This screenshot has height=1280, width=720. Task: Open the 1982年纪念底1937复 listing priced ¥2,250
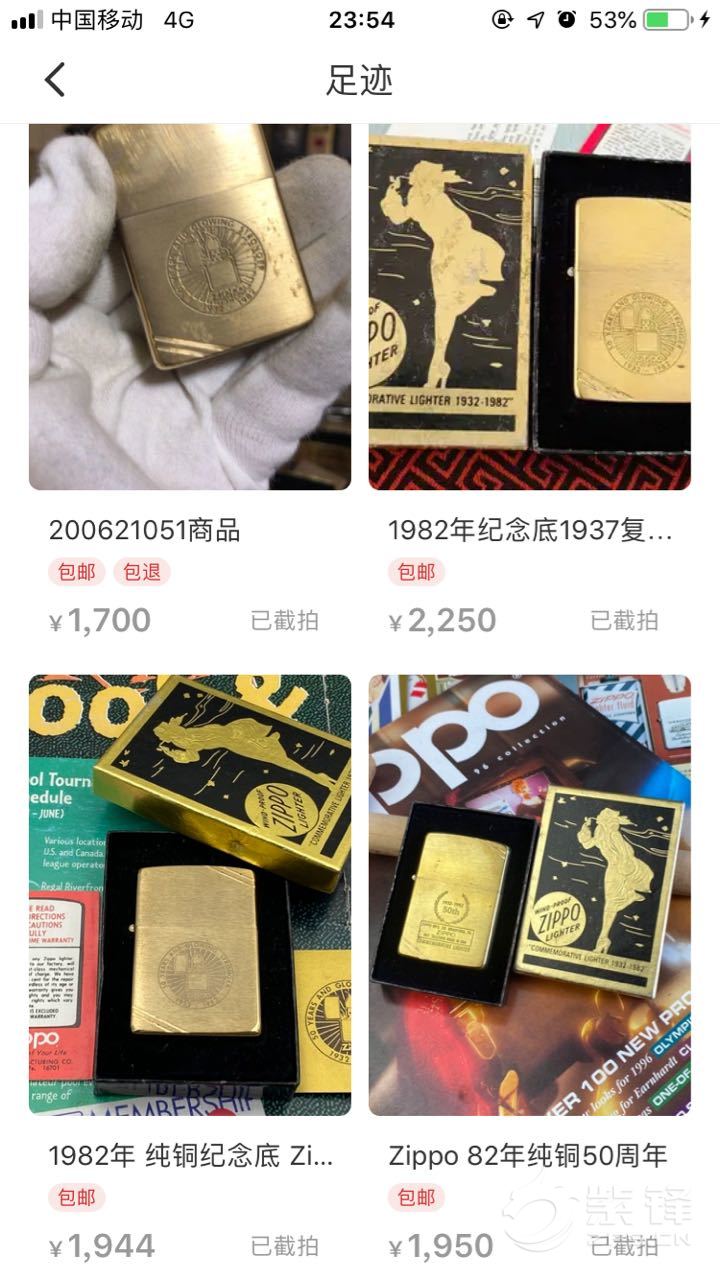point(530,307)
